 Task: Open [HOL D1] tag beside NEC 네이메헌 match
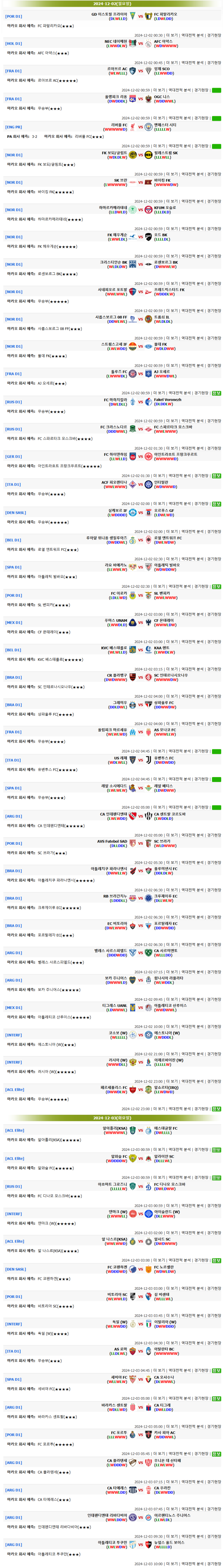pos(13,44)
